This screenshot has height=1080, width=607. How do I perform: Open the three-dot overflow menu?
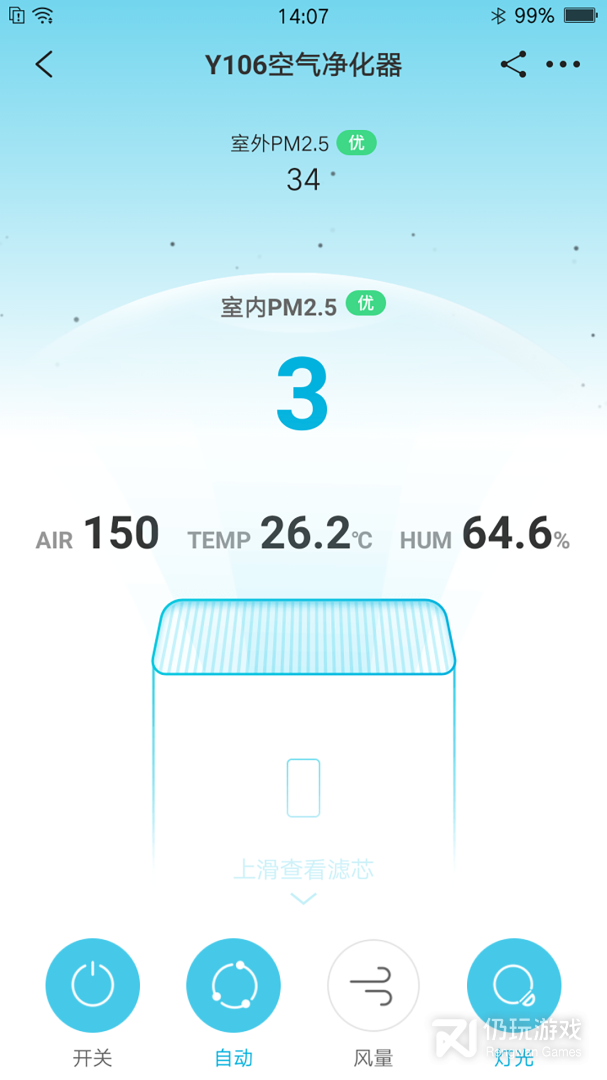pyautogui.click(x=563, y=65)
